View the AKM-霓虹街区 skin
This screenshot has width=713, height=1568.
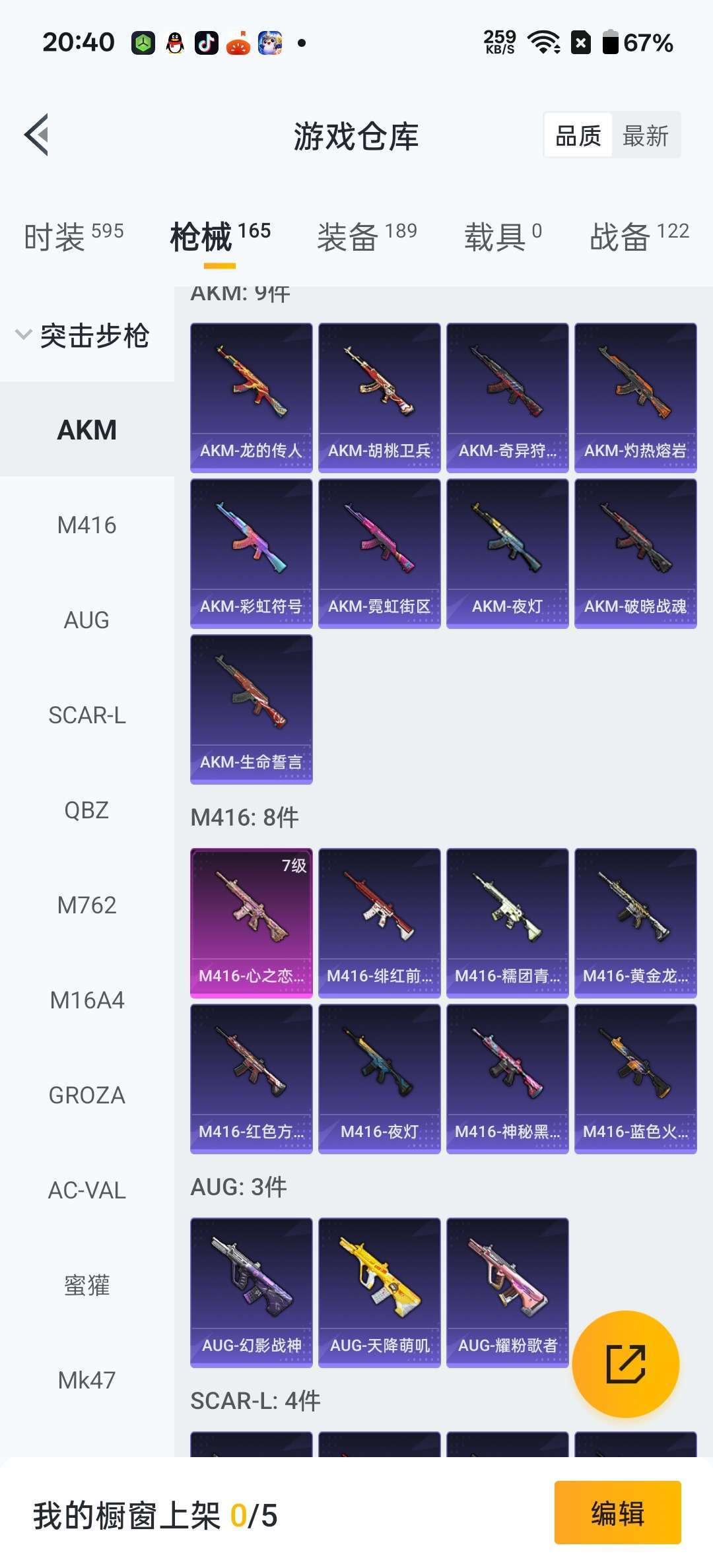click(380, 553)
